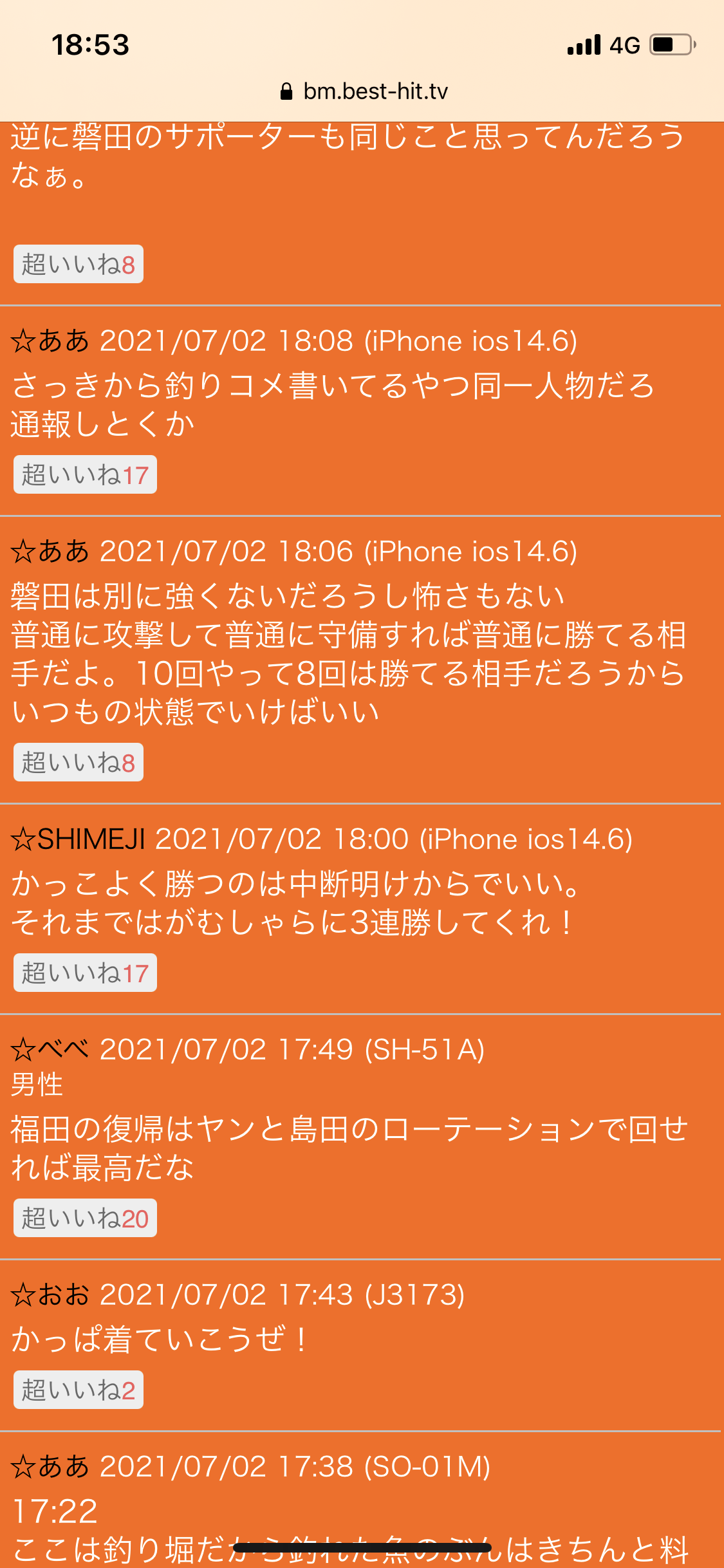Hit 超いいね on the 18:06 磐田 comment
This screenshot has height=1568, width=724.
tap(78, 763)
